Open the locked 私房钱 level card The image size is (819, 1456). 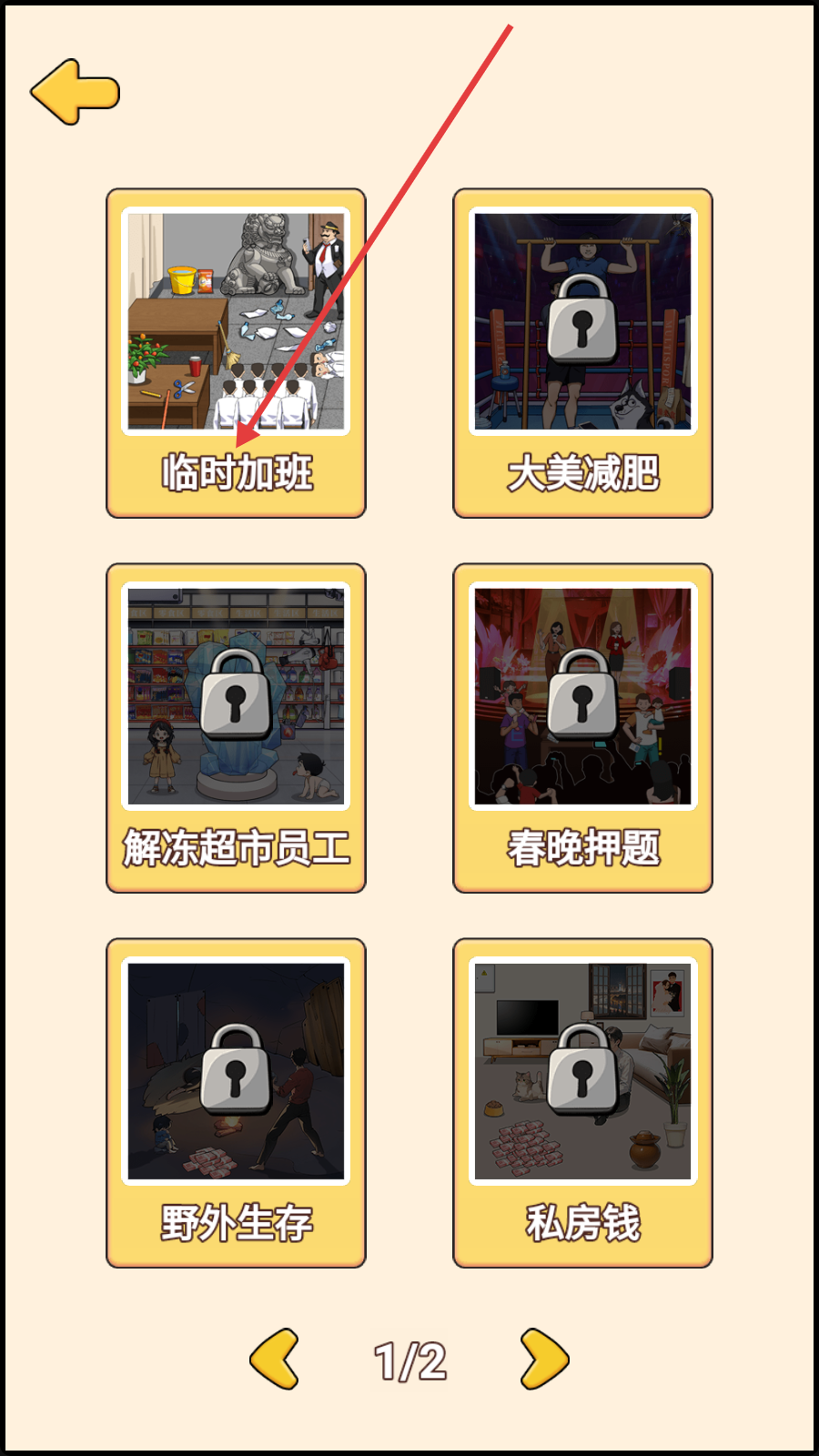[582, 1103]
